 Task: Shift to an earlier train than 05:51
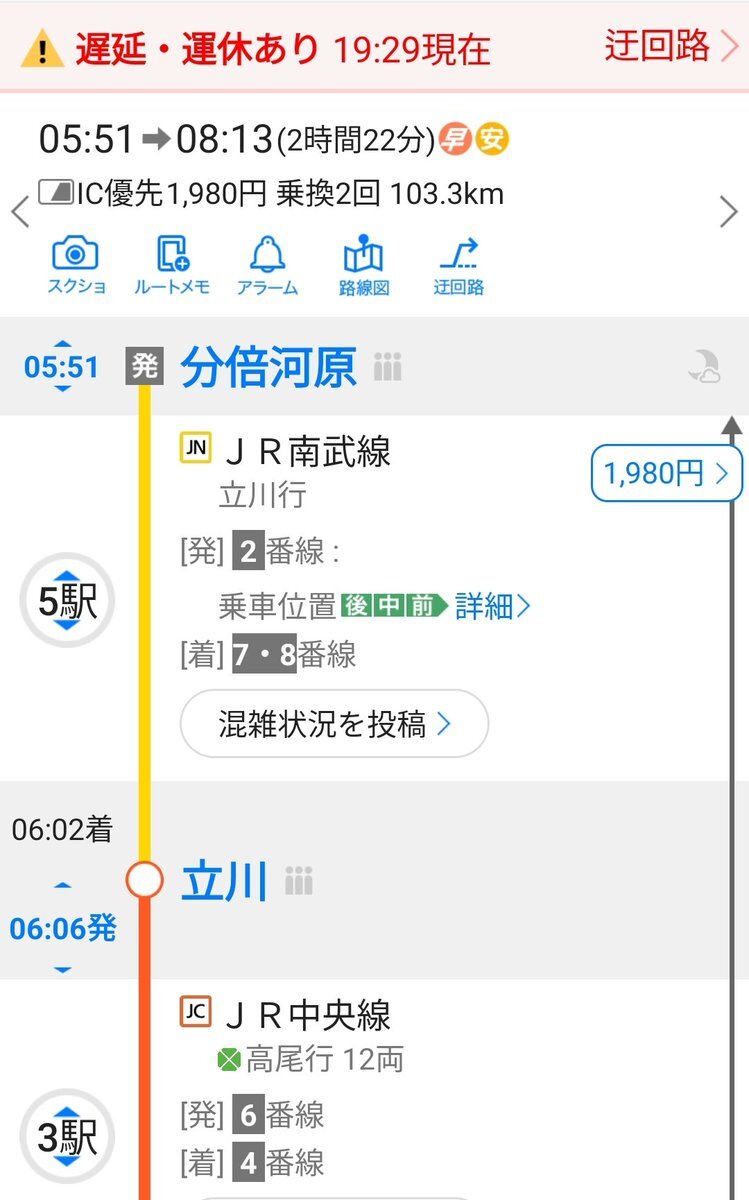coord(62,345)
